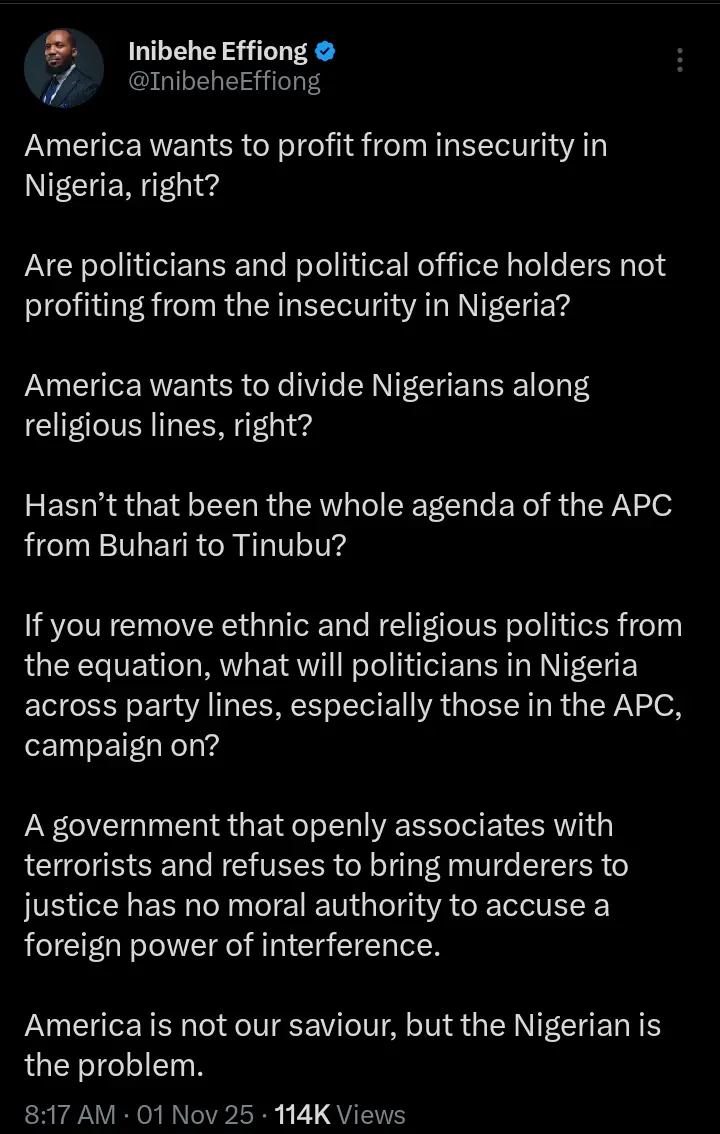Open the @InibeheEffiong handle
The height and width of the screenshot is (1134, 720).
point(224,82)
